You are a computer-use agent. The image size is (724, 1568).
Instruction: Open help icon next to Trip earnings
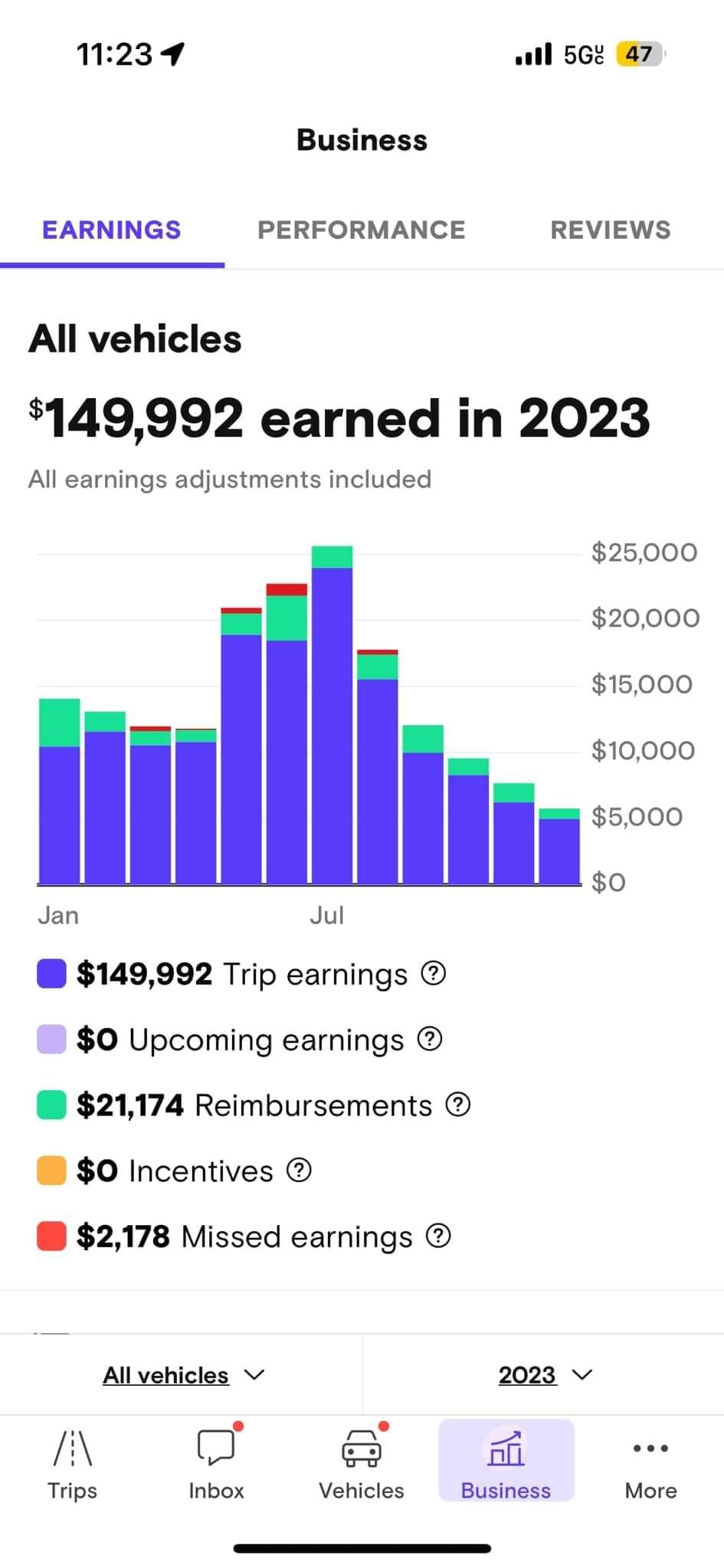(434, 973)
